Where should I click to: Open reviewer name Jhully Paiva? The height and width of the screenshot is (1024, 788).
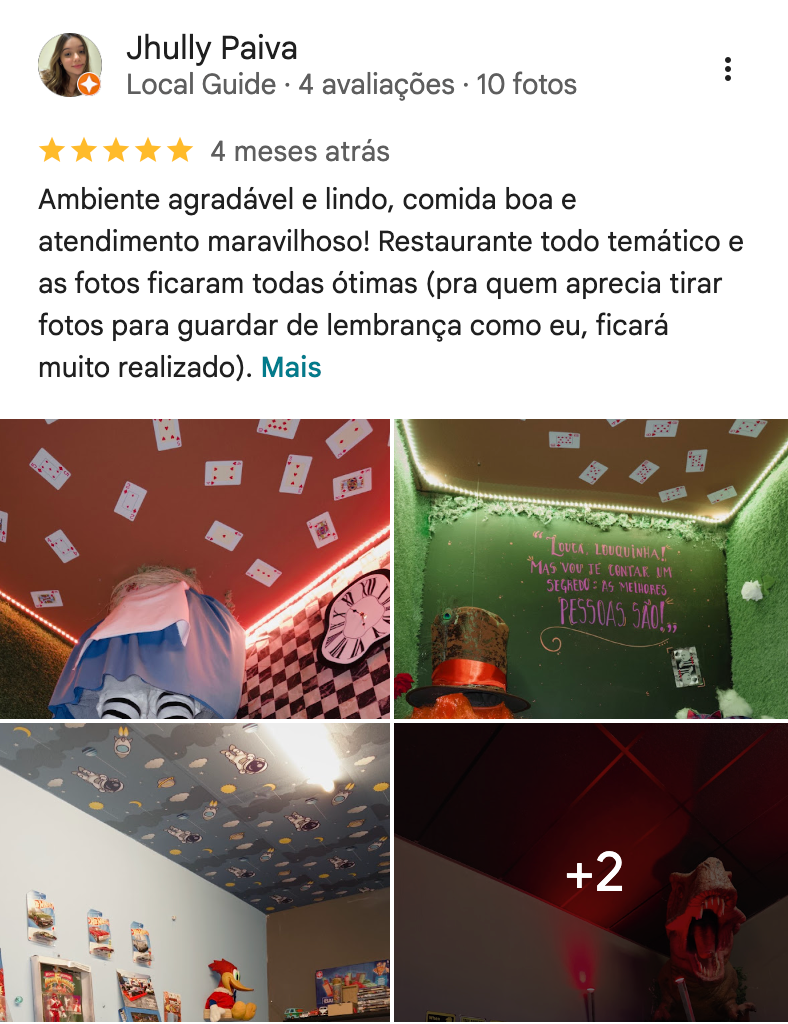pos(211,49)
